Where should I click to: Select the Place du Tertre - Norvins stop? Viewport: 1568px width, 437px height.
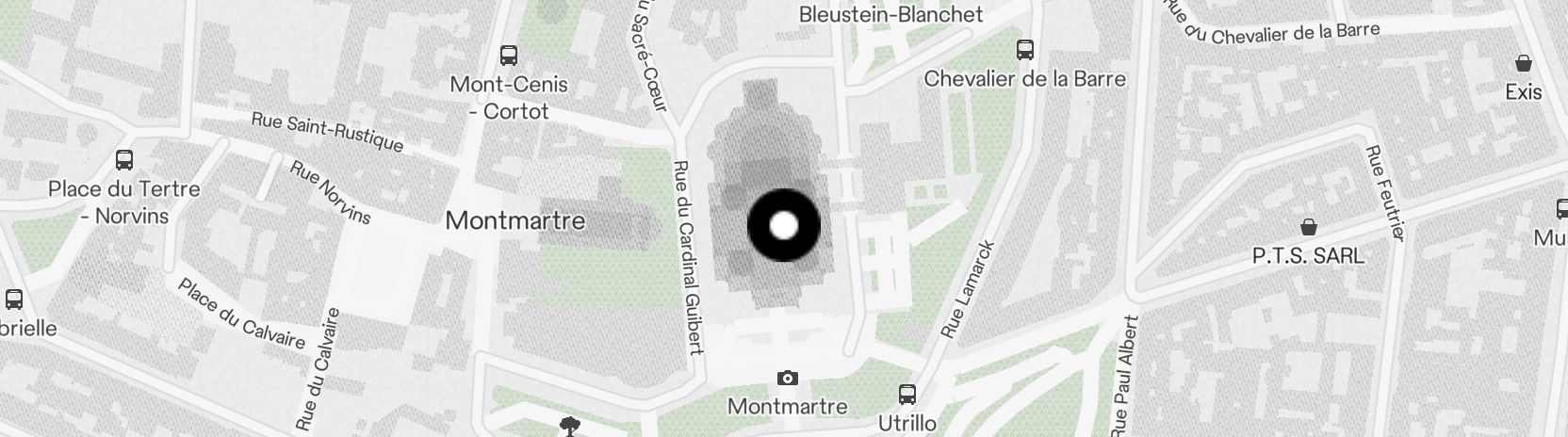(x=124, y=160)
